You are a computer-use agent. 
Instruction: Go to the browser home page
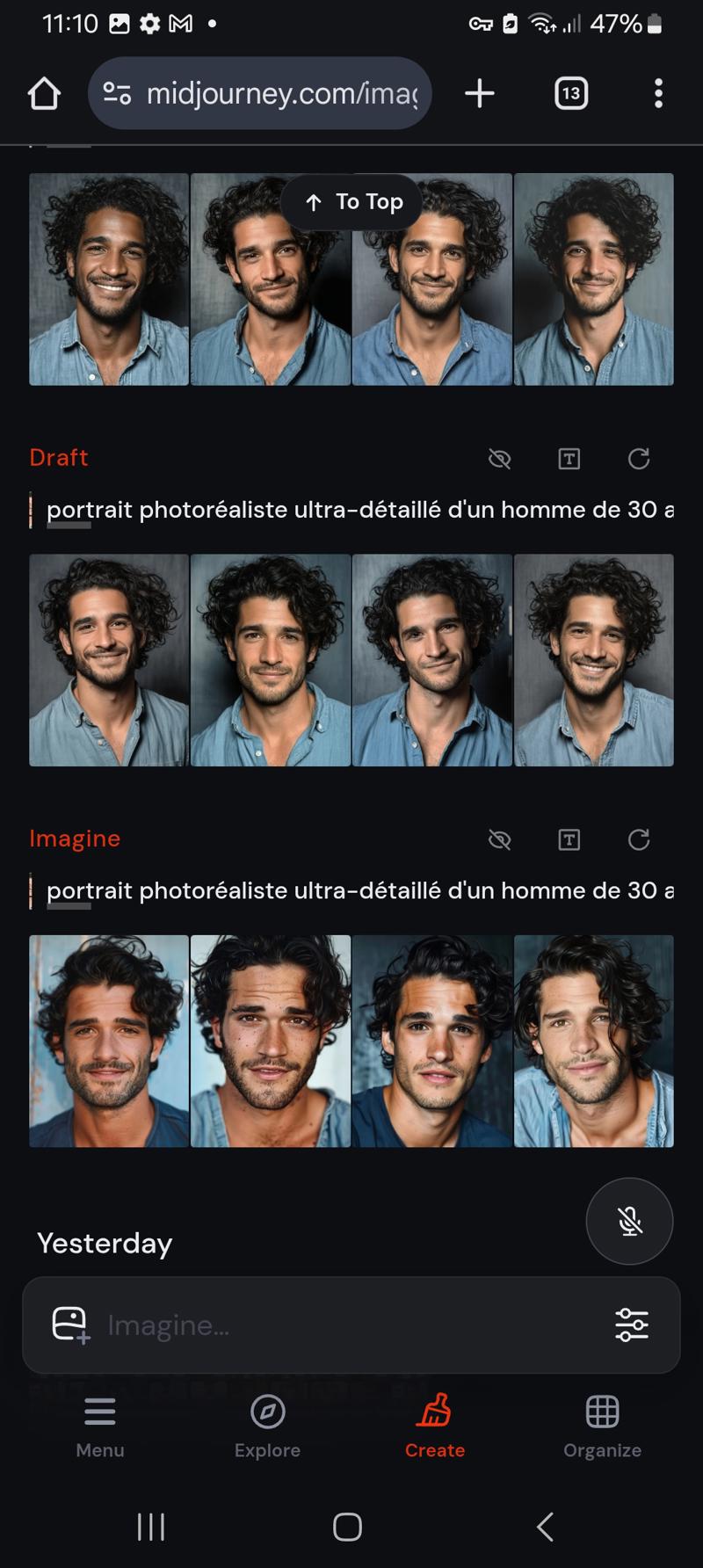click(44, 93)
